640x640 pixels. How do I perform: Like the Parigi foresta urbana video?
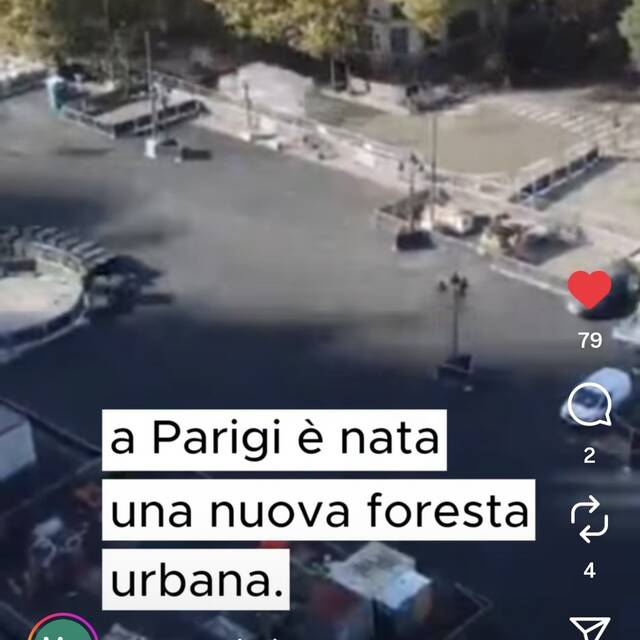pyautogui.click(x=589, y=291)
